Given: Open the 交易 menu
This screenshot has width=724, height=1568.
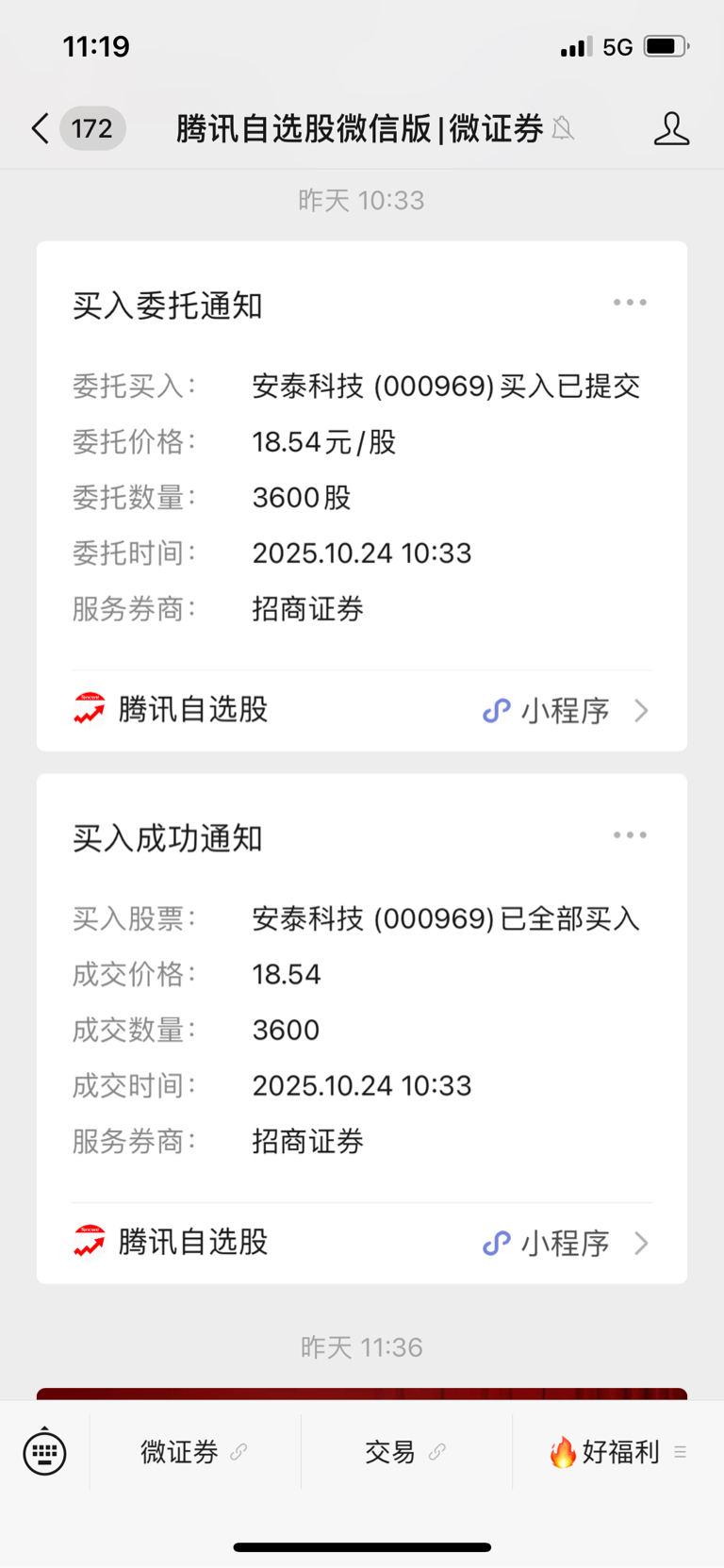Looking at the screenshot, I should 406,1452.
